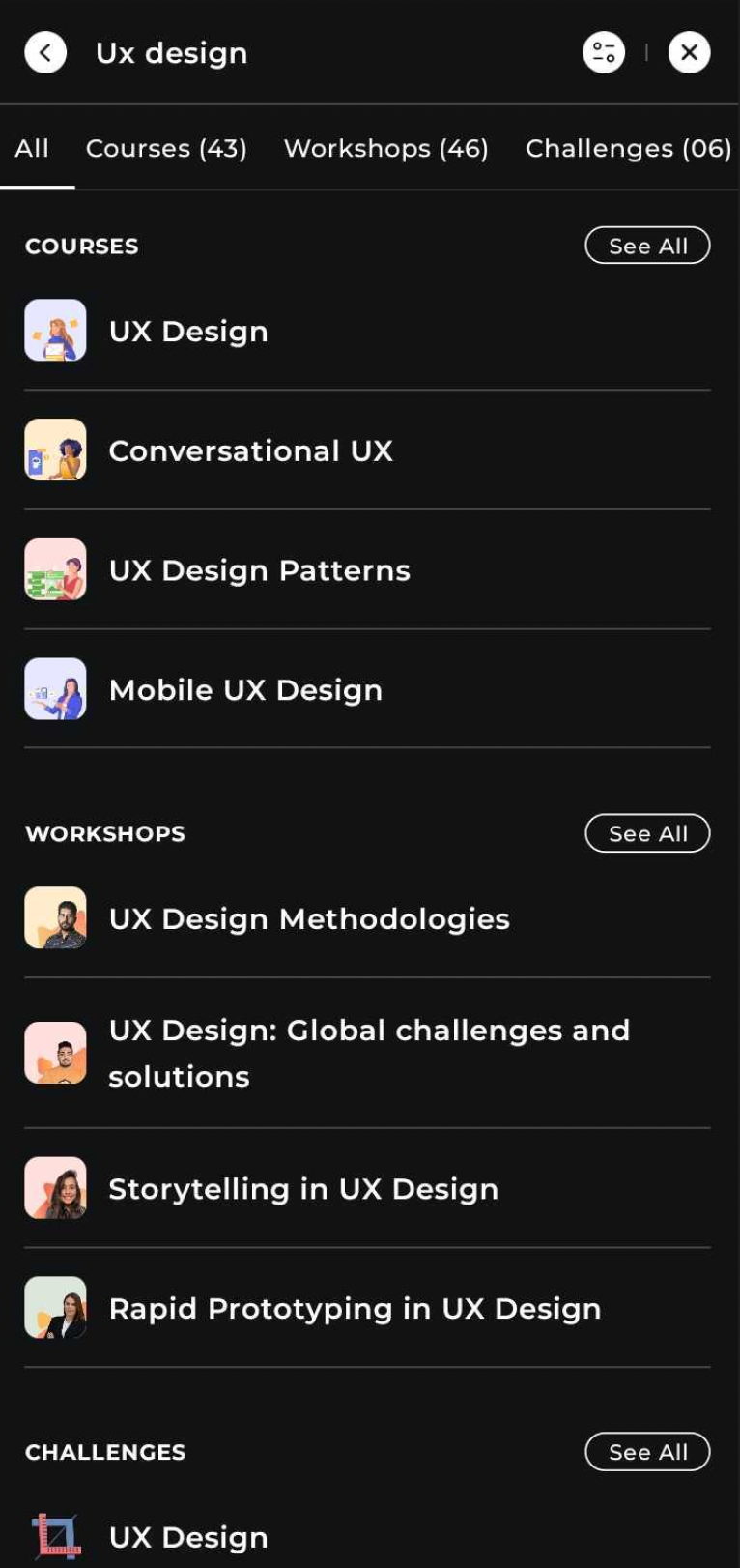The height and width of the screenshot is (1568, 740).
Task: Open the search filter options
Action: tap(604, 52)
